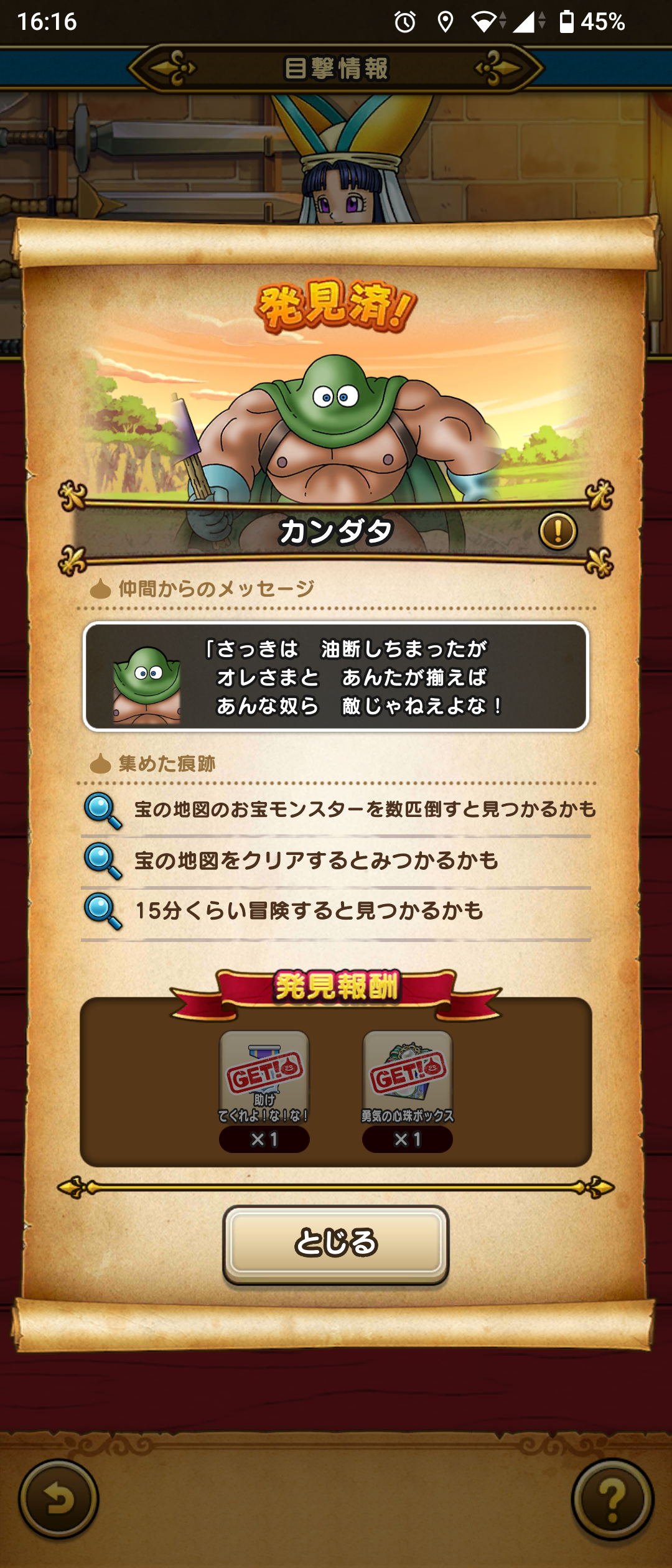672x1568 pixels.
Task: Open the info icon beside カンダタ
Action: pos(558,531)
